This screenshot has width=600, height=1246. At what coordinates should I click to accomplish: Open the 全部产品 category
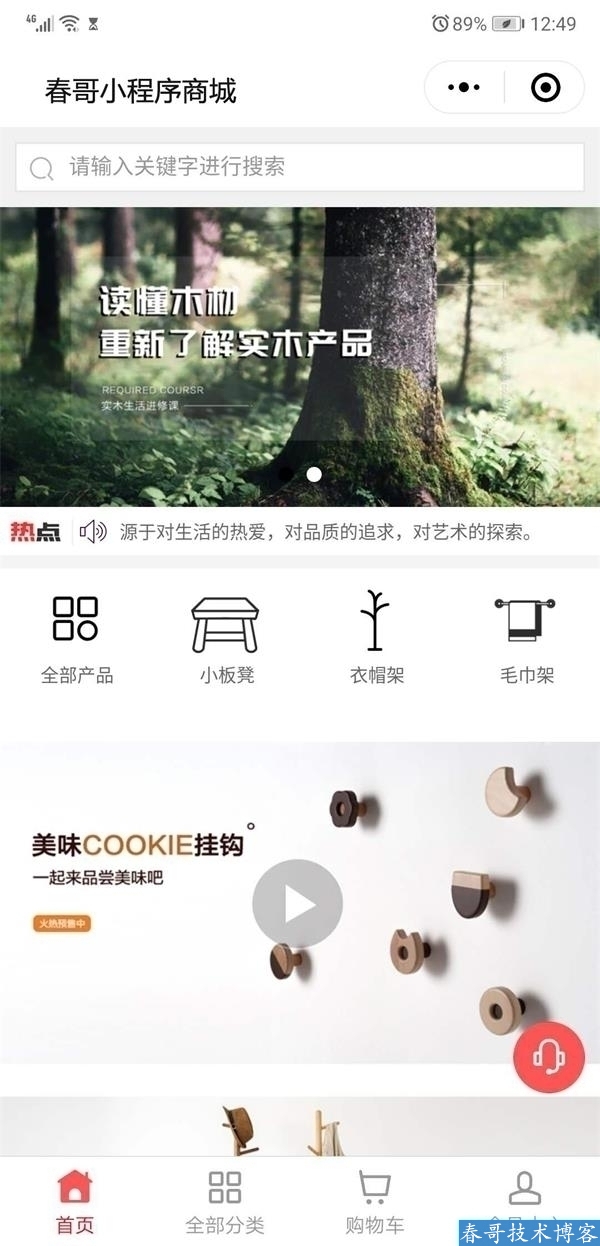(x=76, y=639)
